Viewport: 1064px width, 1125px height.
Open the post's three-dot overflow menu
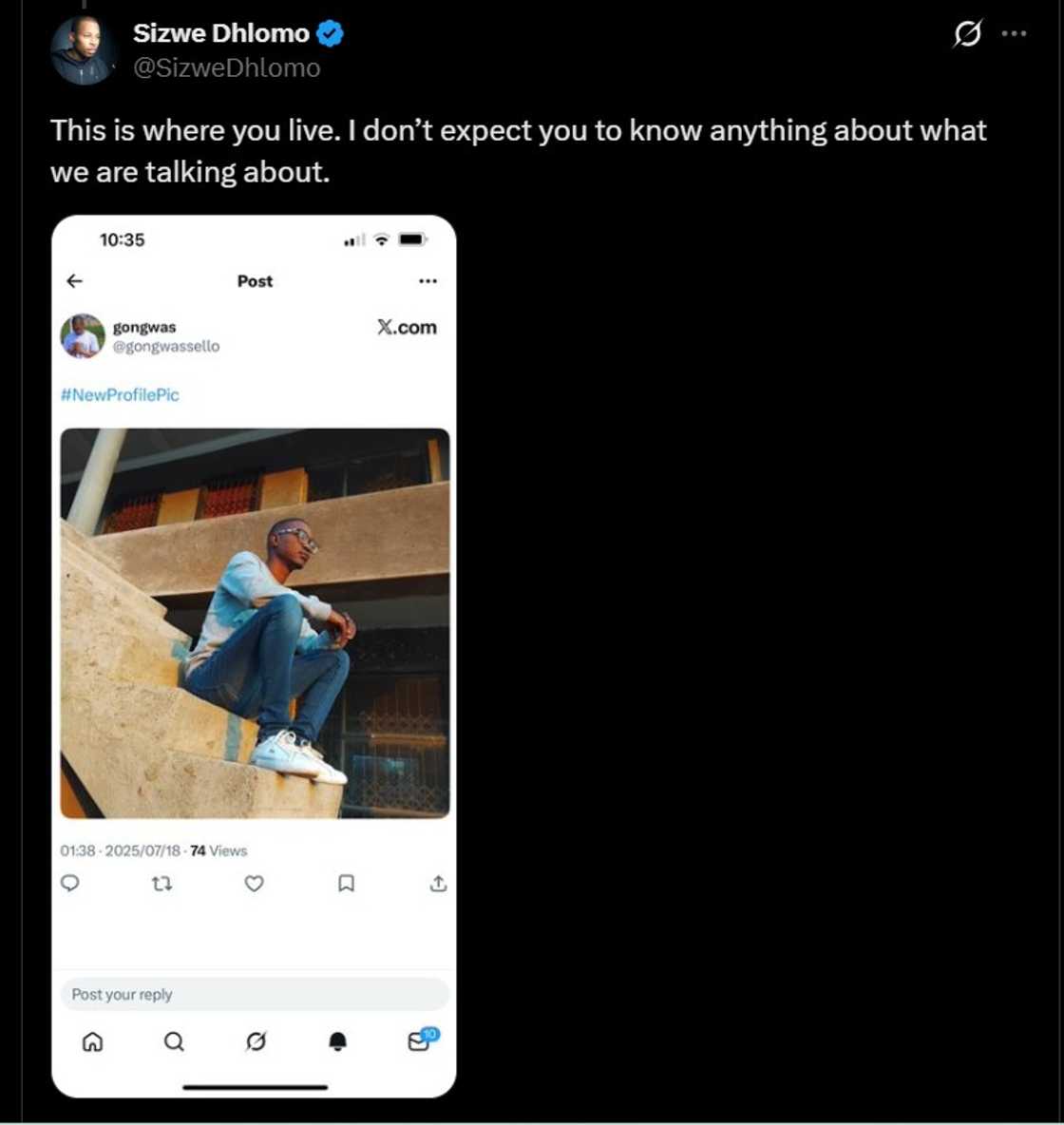(1014, 33)
